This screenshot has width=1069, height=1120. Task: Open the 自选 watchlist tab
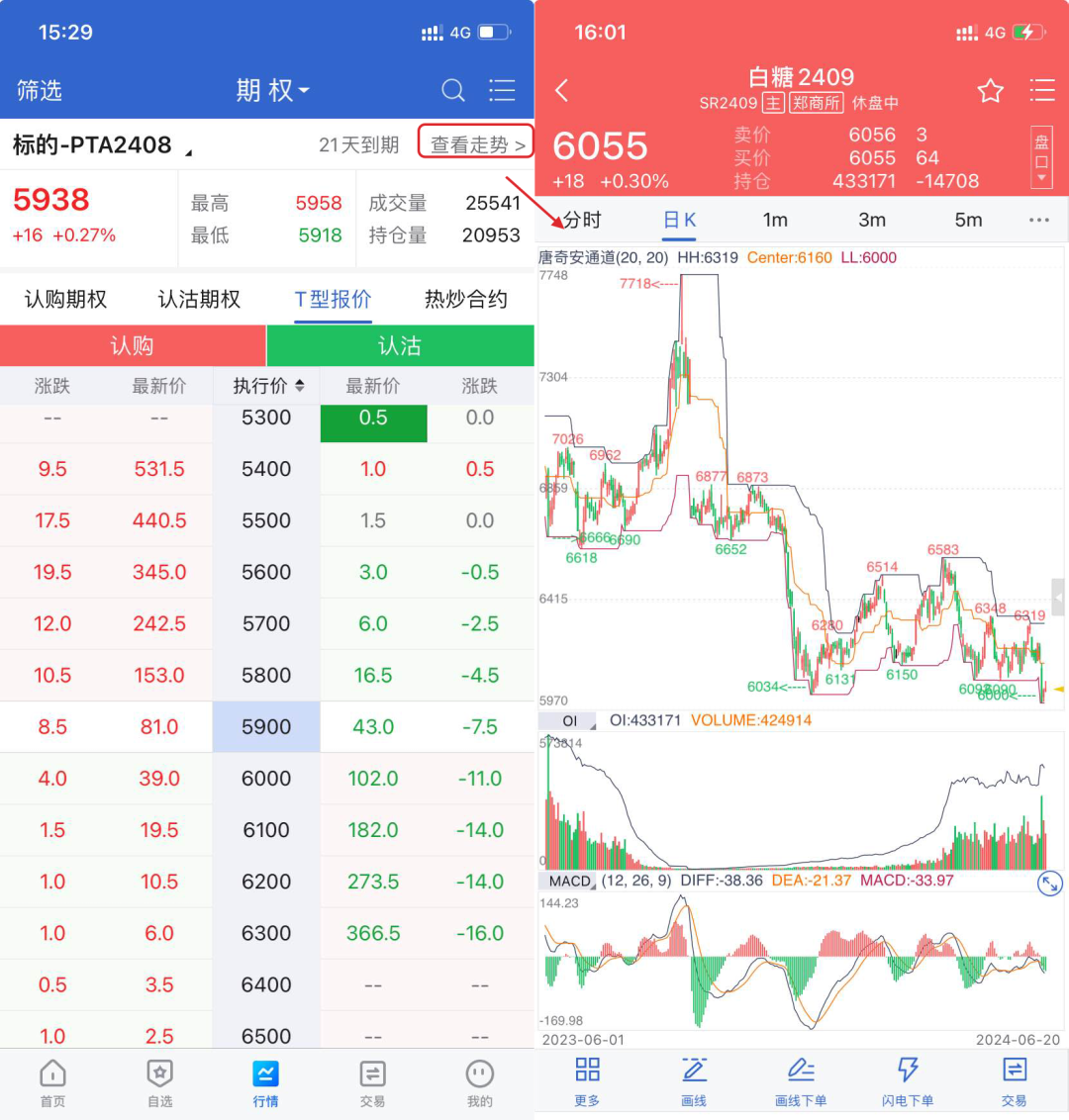click(159, 1082)
